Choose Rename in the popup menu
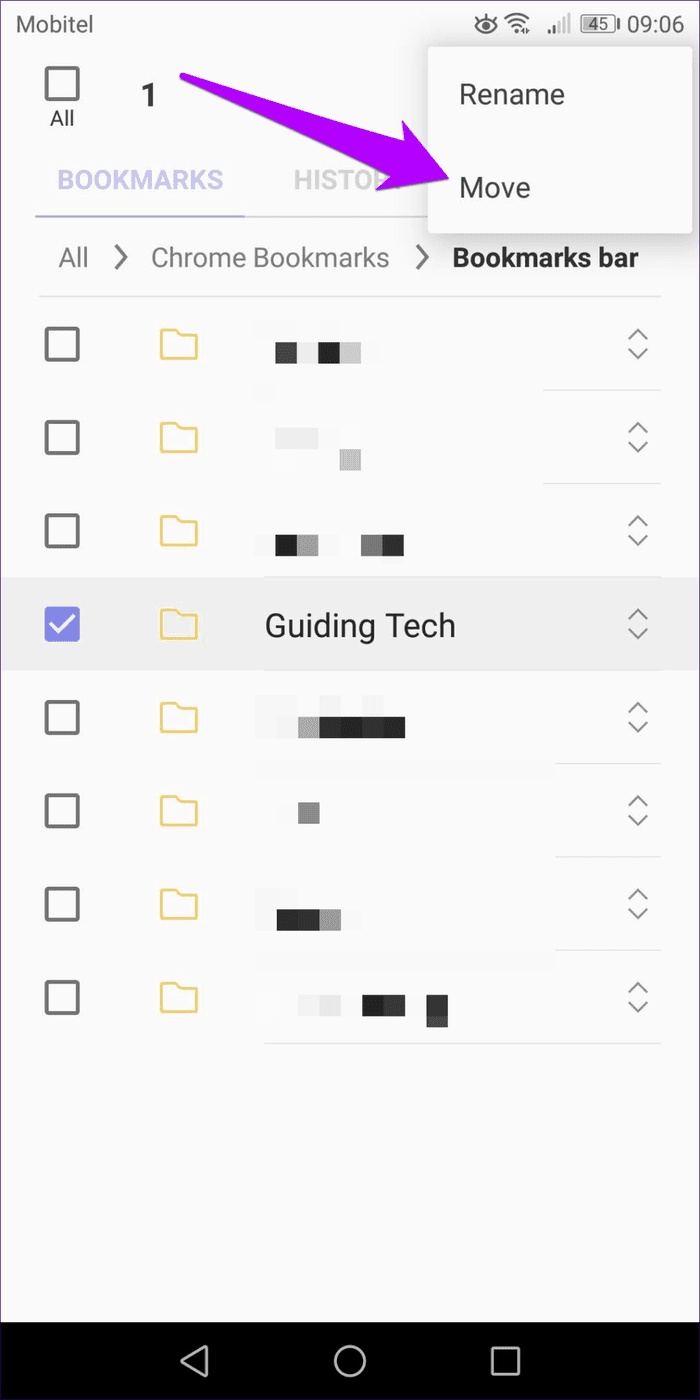The width and height of the screenshot is (700, 1400). (511, 95)
